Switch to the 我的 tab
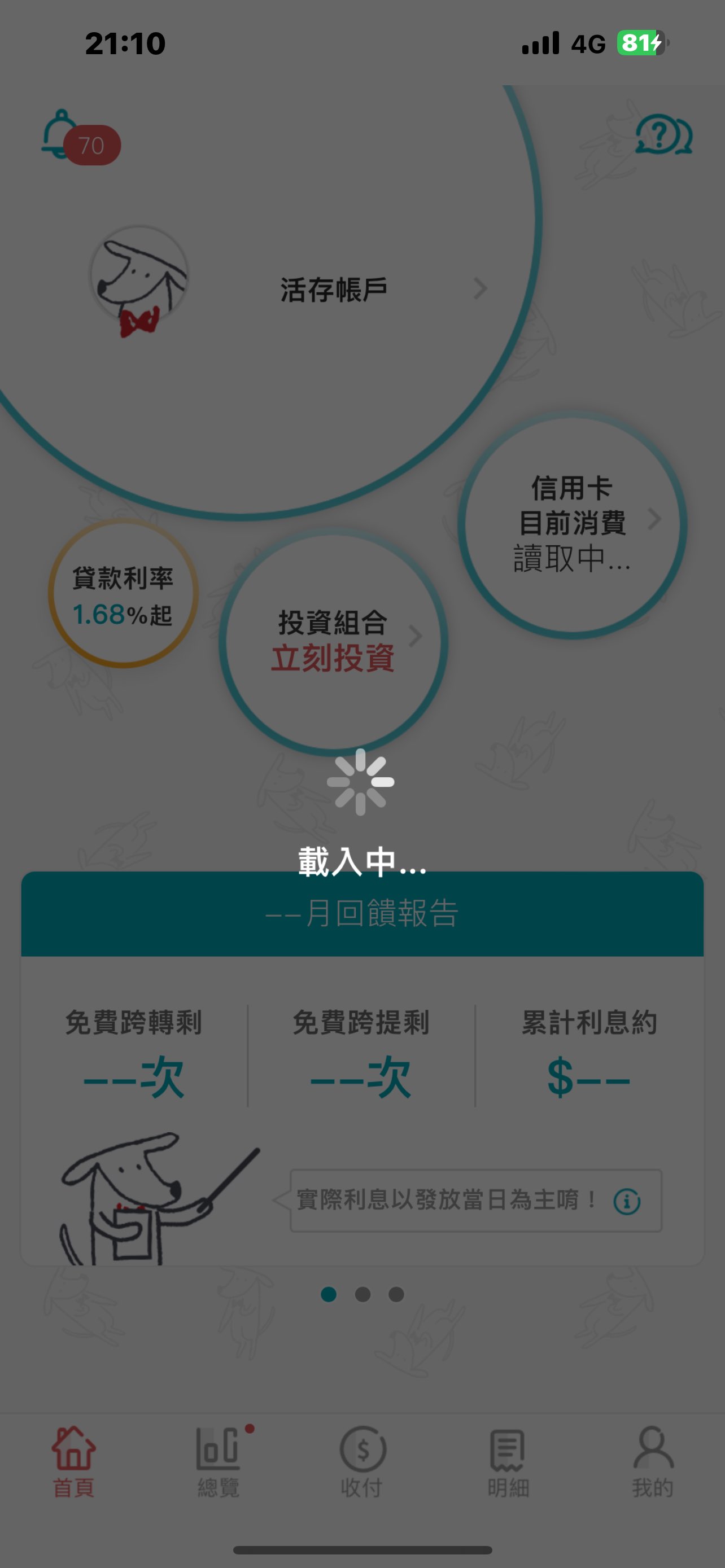725x1568 pixels. click(653, 1461)
